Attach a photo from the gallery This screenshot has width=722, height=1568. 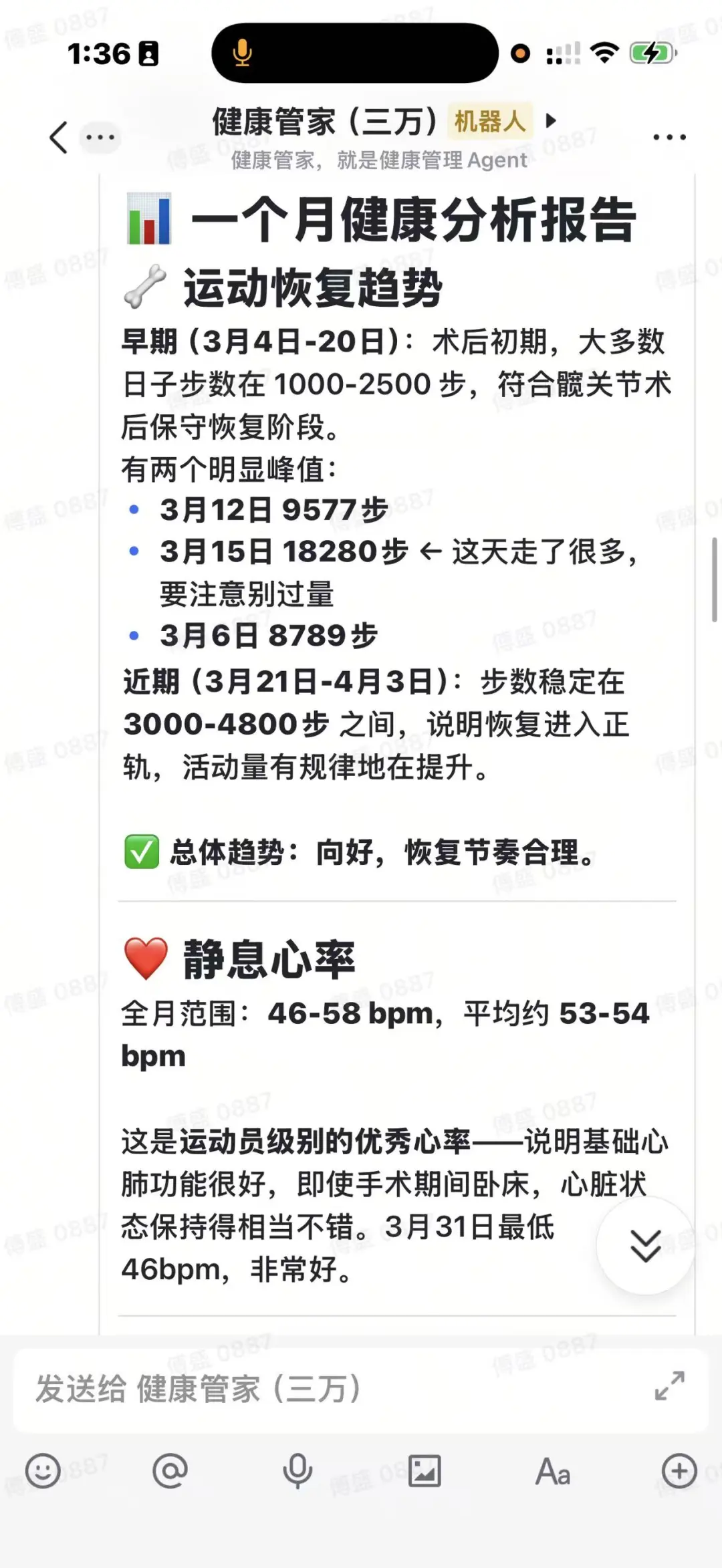point(425,1471)
